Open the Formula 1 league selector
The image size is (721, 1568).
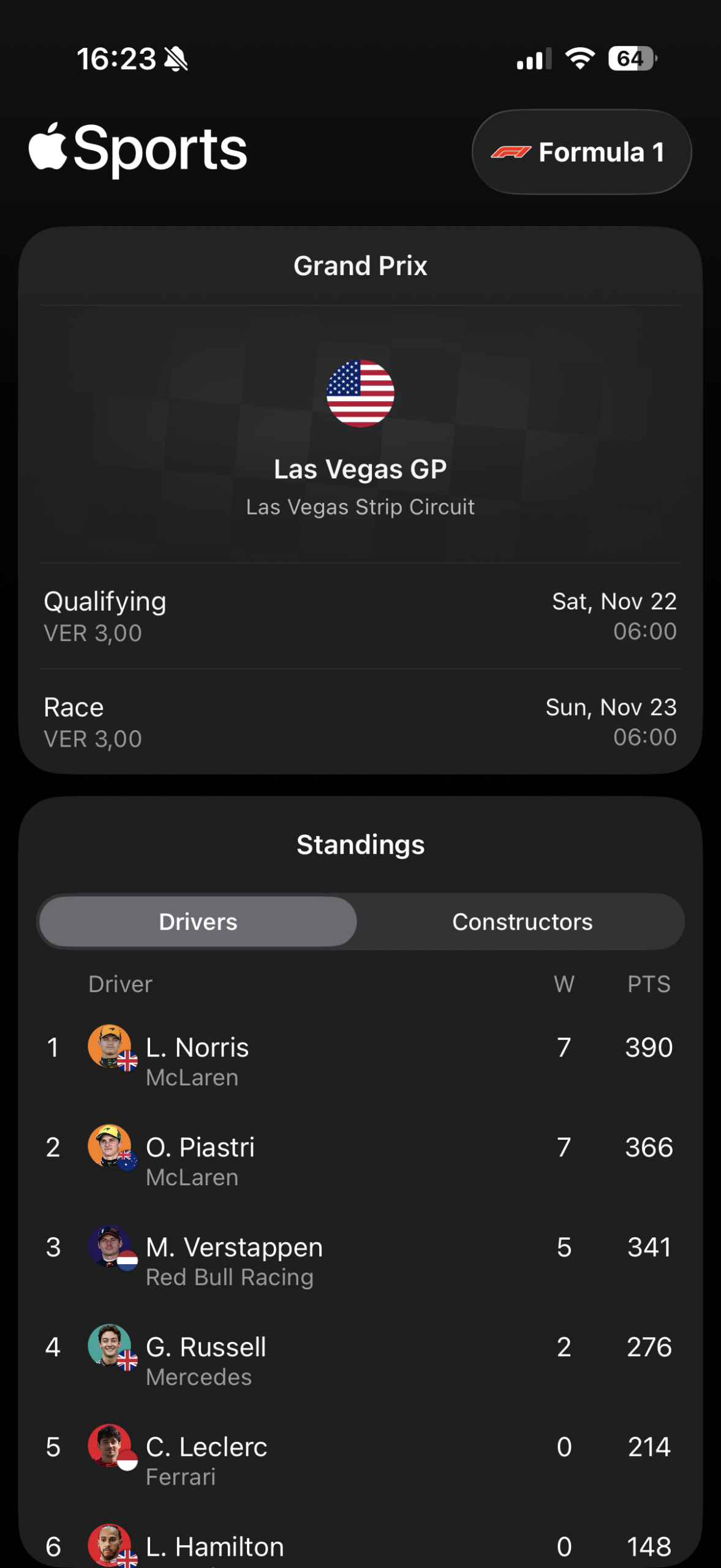(x=581, y=152)
